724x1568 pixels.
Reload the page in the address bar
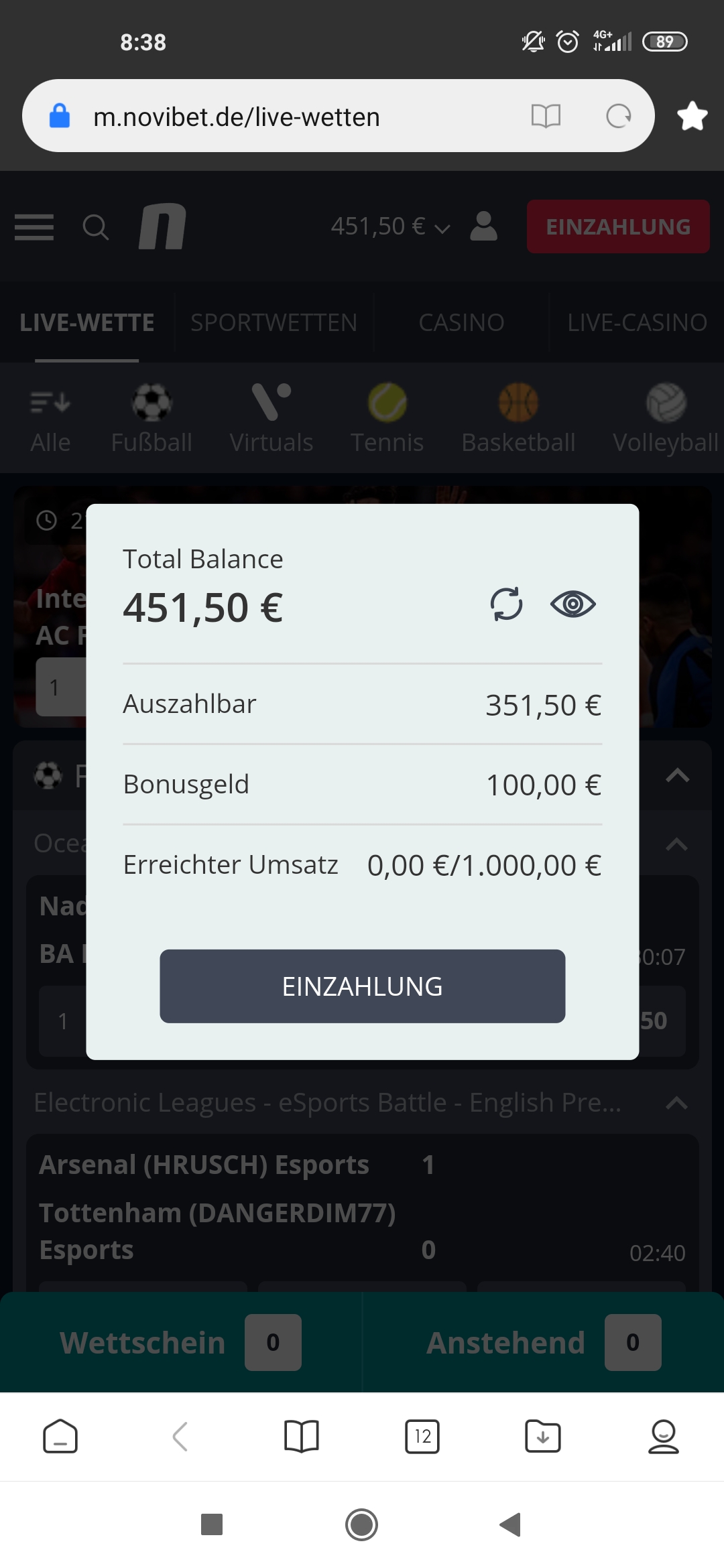point(618,116)
